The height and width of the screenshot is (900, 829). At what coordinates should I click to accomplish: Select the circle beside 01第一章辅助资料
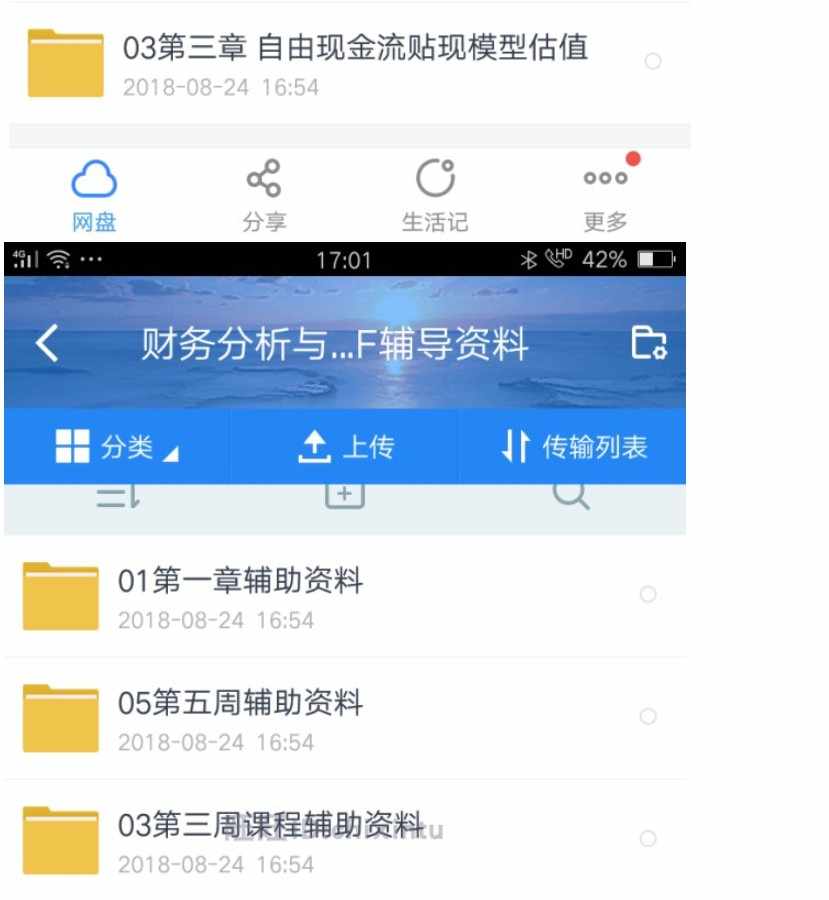click(648, 595)
